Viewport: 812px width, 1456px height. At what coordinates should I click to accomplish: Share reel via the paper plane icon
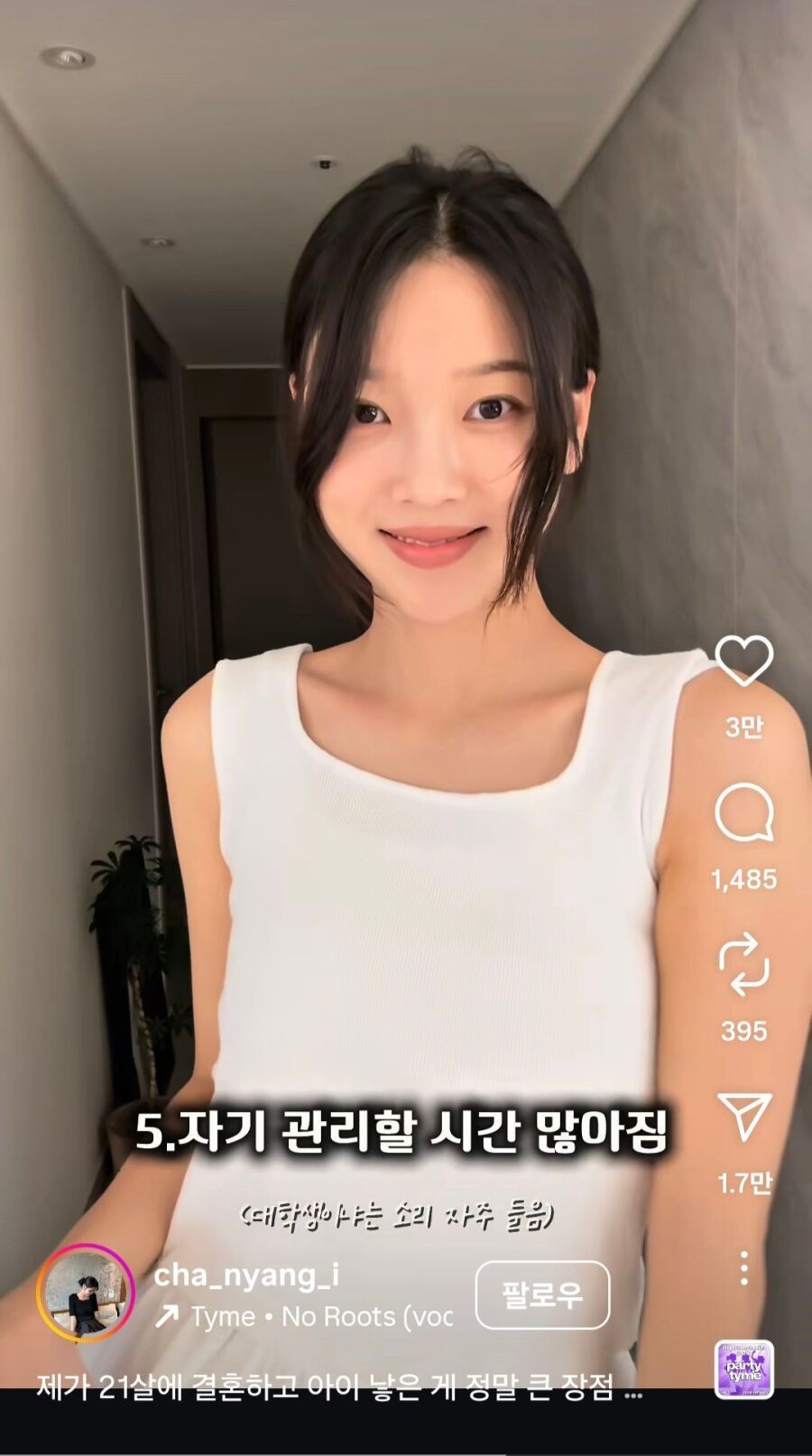pyautogui.click(x=743, y=1117)
